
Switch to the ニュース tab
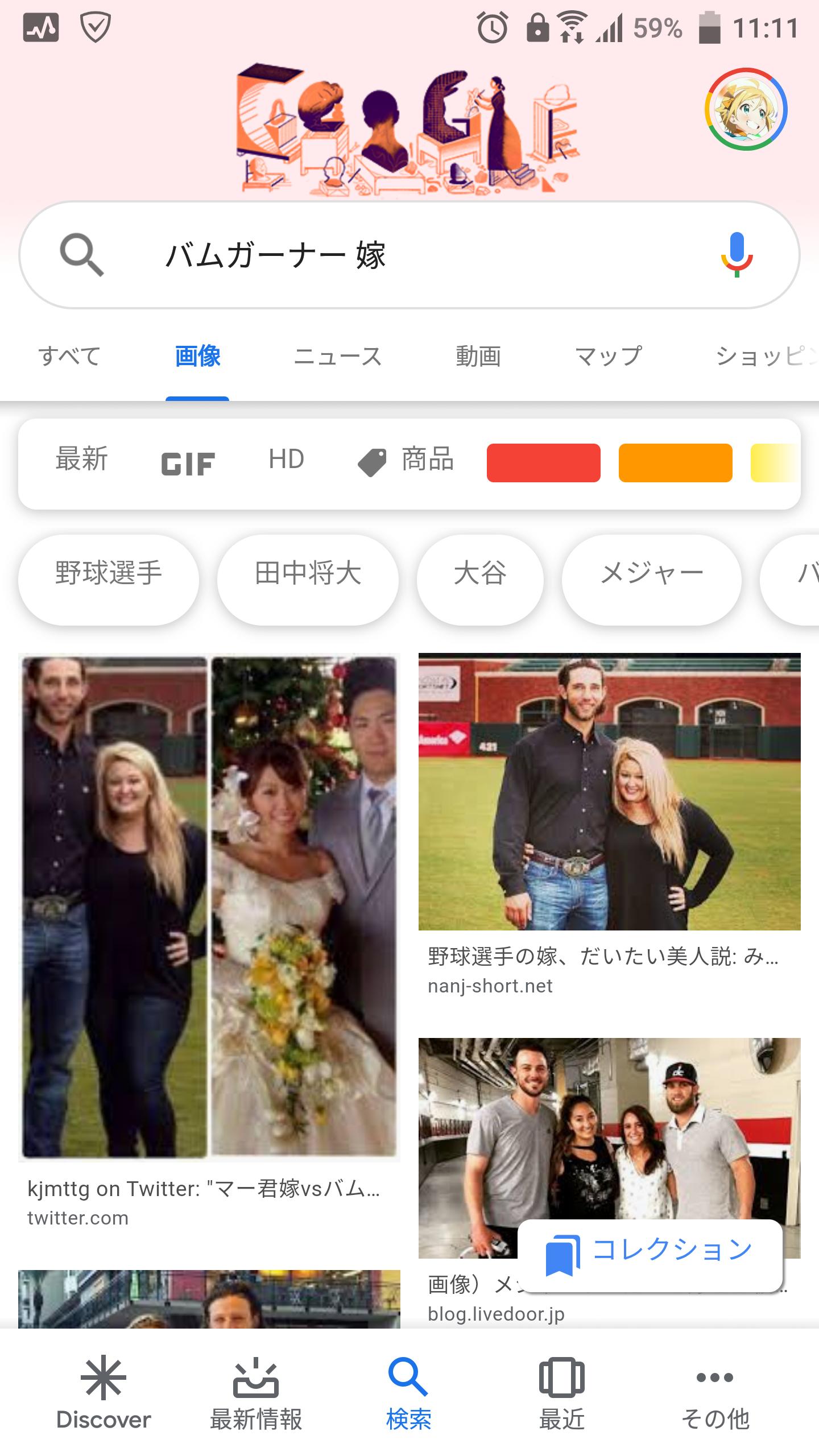(x=338, y=357)
